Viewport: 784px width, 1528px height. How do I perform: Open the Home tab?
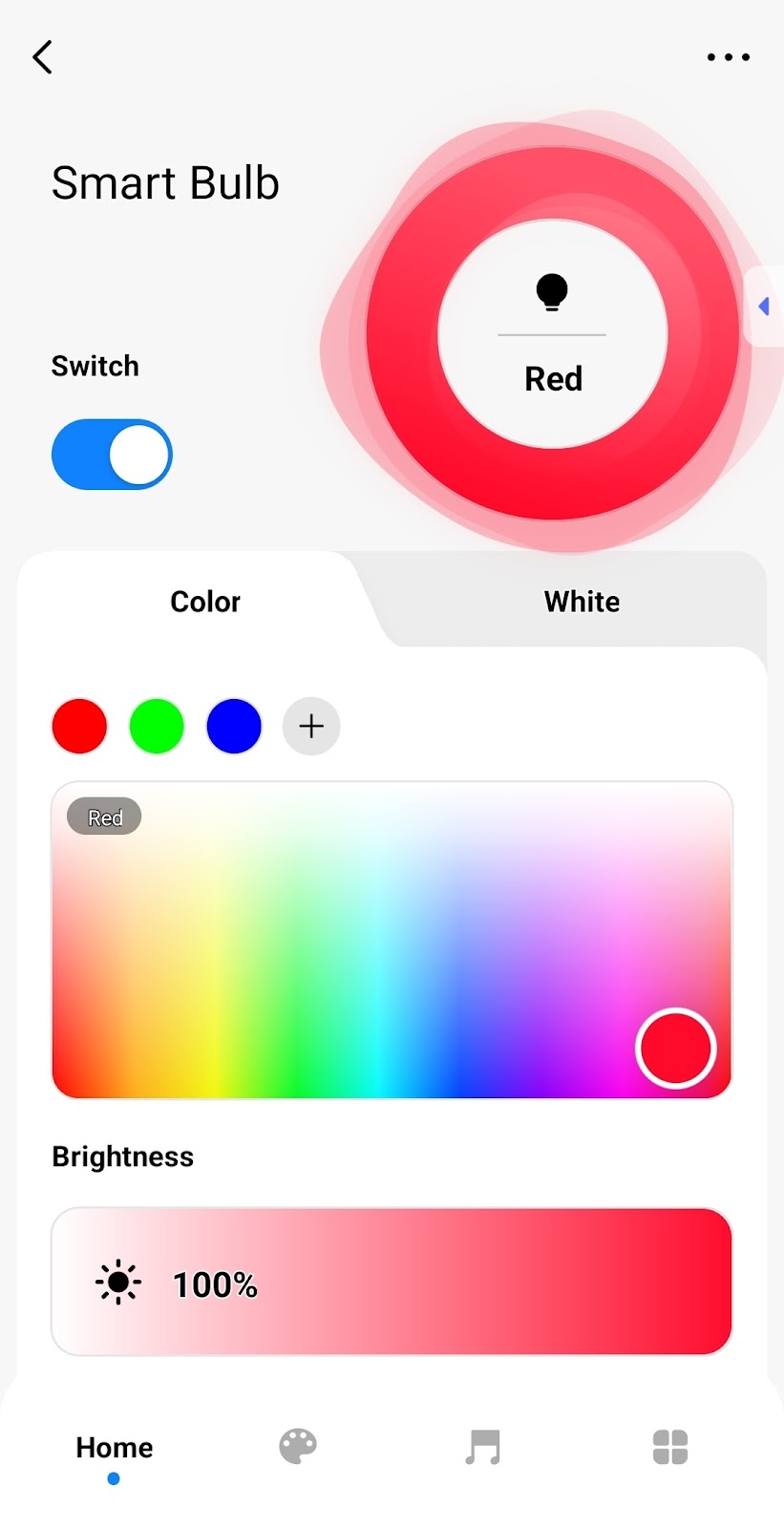pos(114,1450)
